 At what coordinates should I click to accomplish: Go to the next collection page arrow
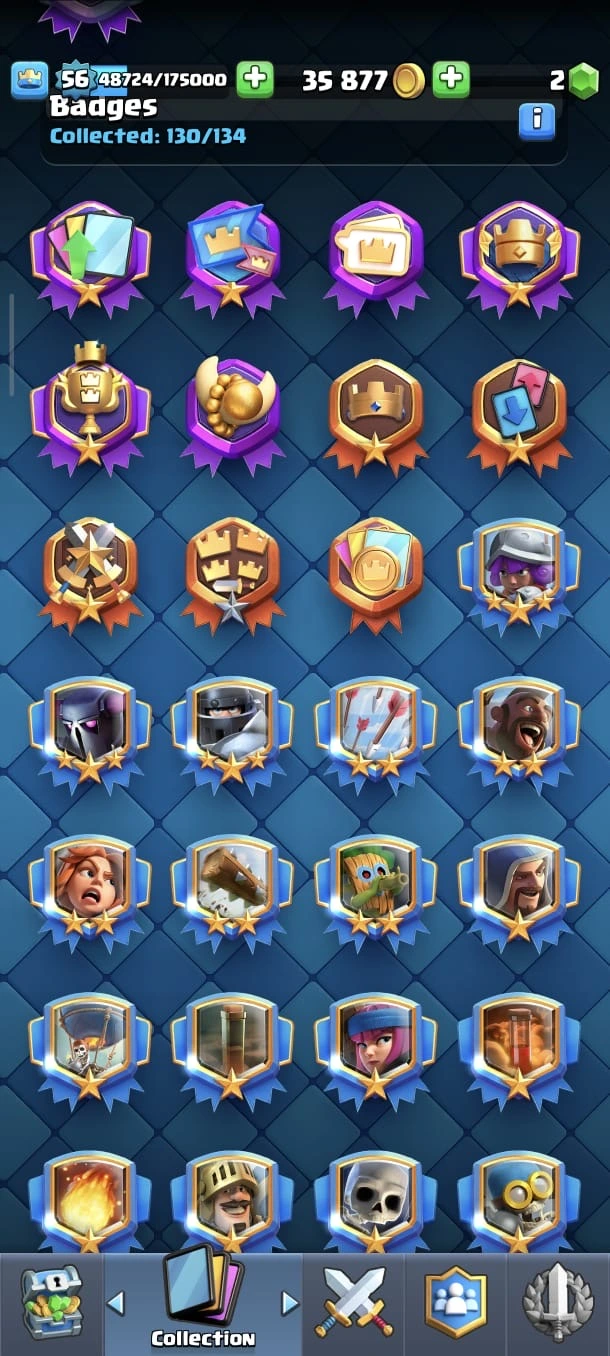(290, 1302)
